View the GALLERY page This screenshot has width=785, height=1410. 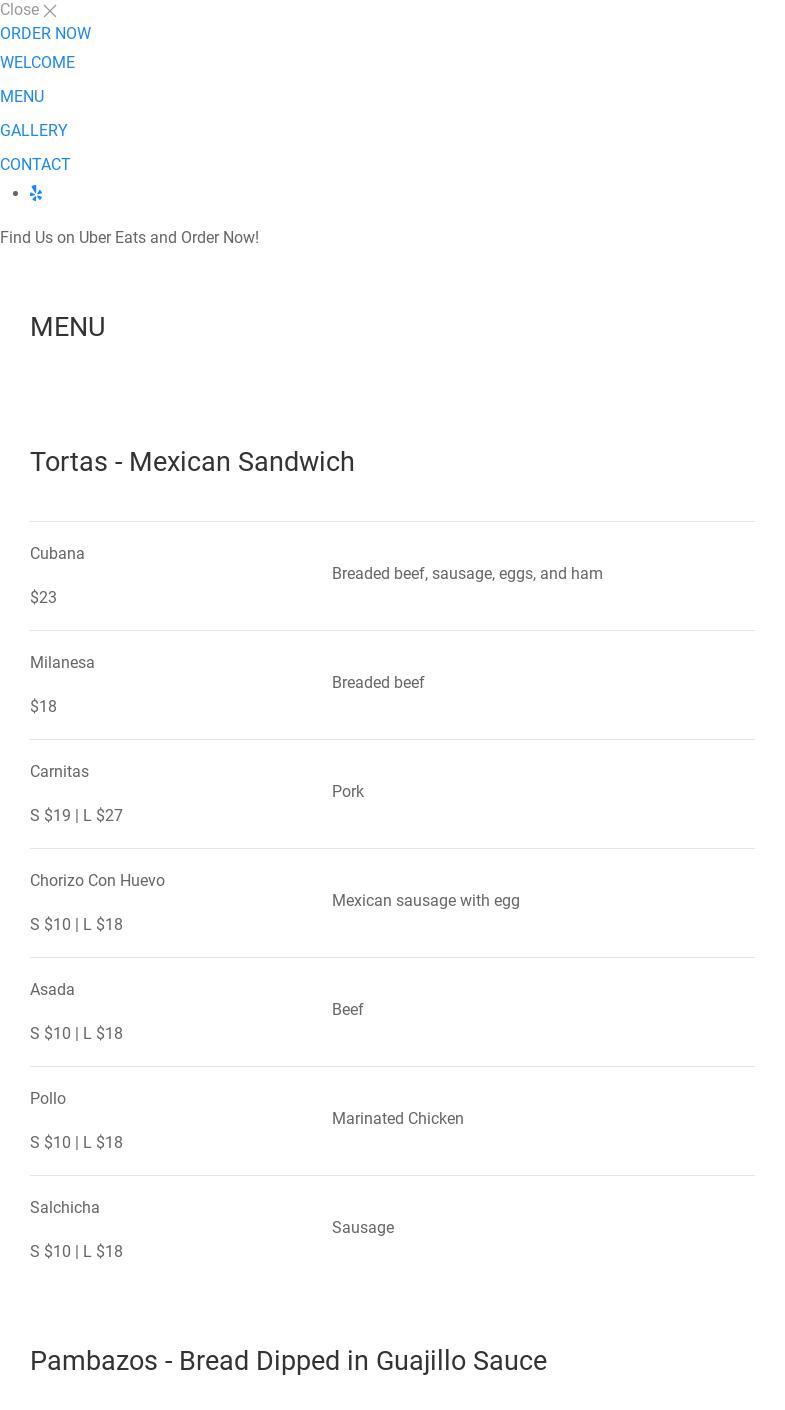coord(34,131)
